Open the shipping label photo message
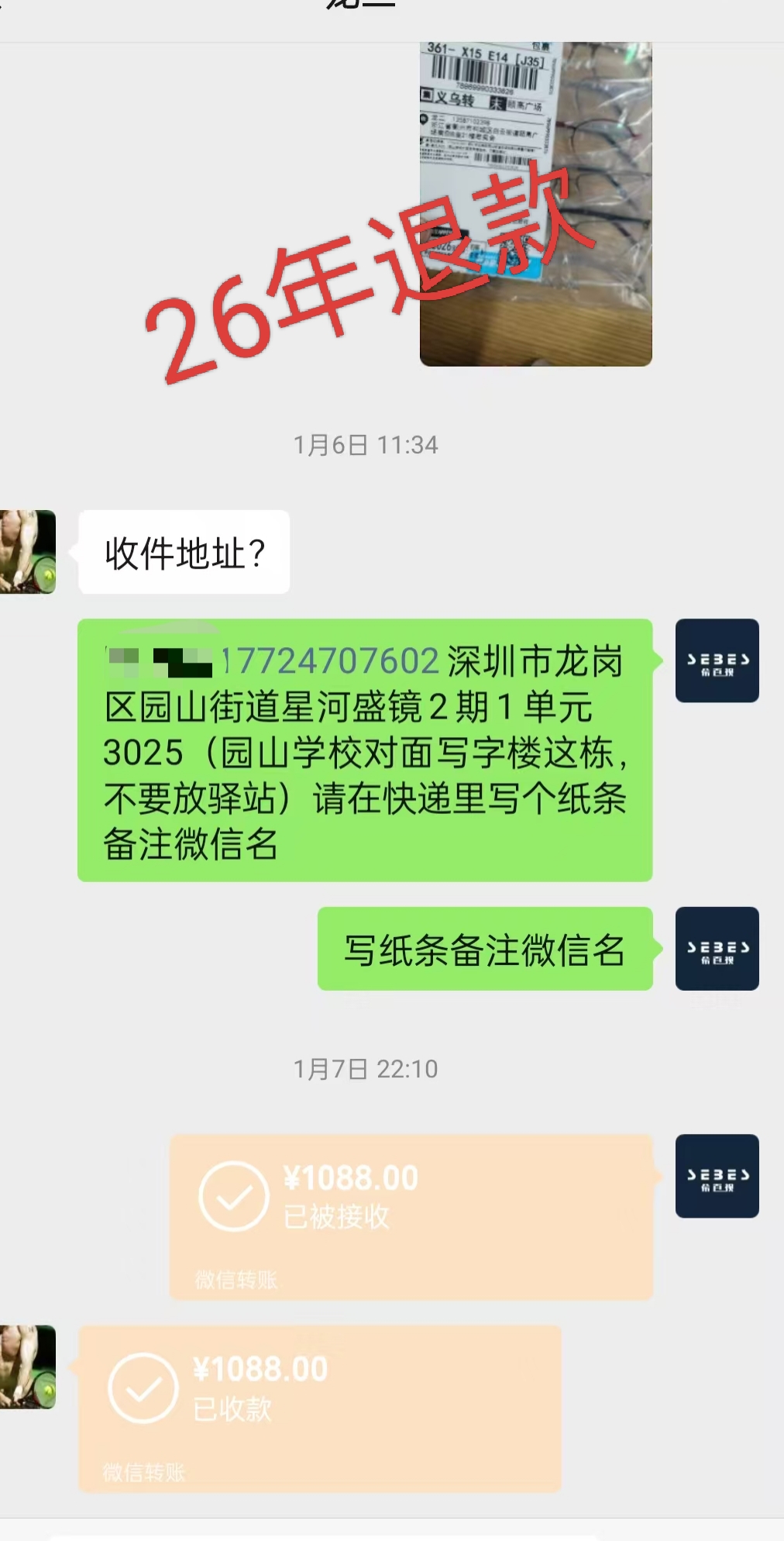The width and height of the screenshot is (784, 1541). click(x=535, y=204)
